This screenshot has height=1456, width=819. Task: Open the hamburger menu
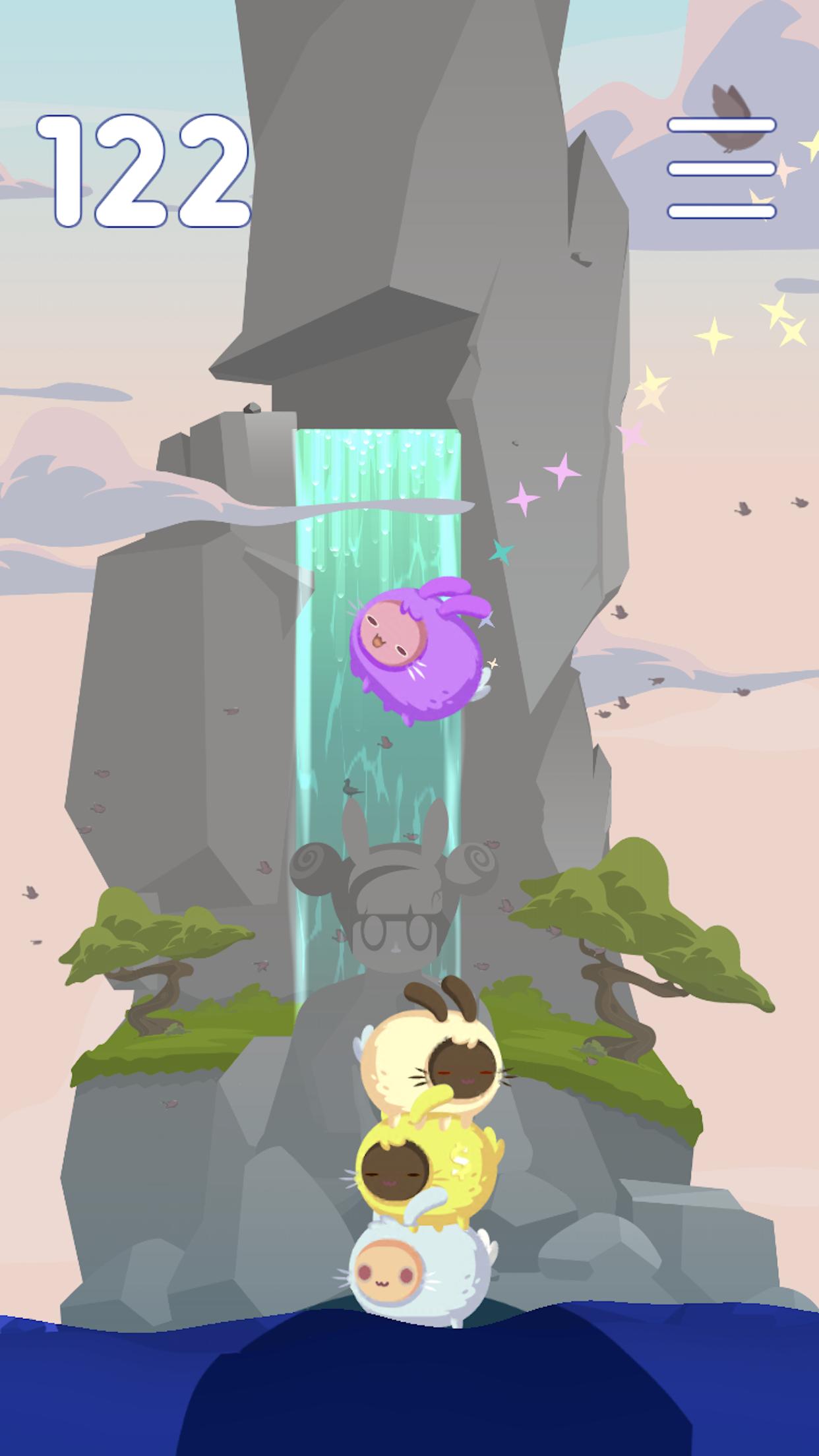click(721, 167)
